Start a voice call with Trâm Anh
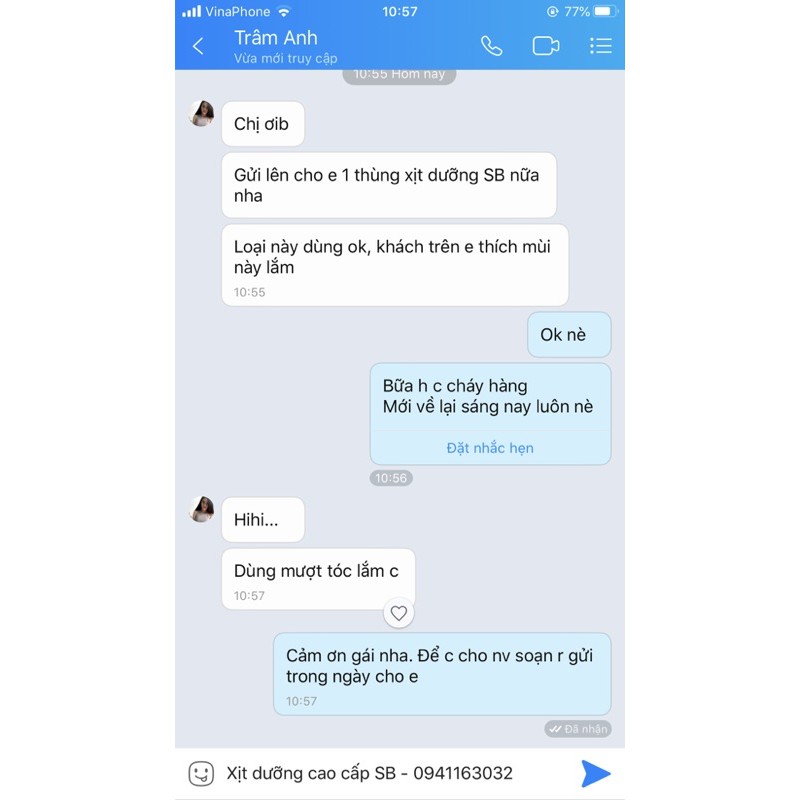The height and width of the screenshot is (800, 800). click(491, 46)
